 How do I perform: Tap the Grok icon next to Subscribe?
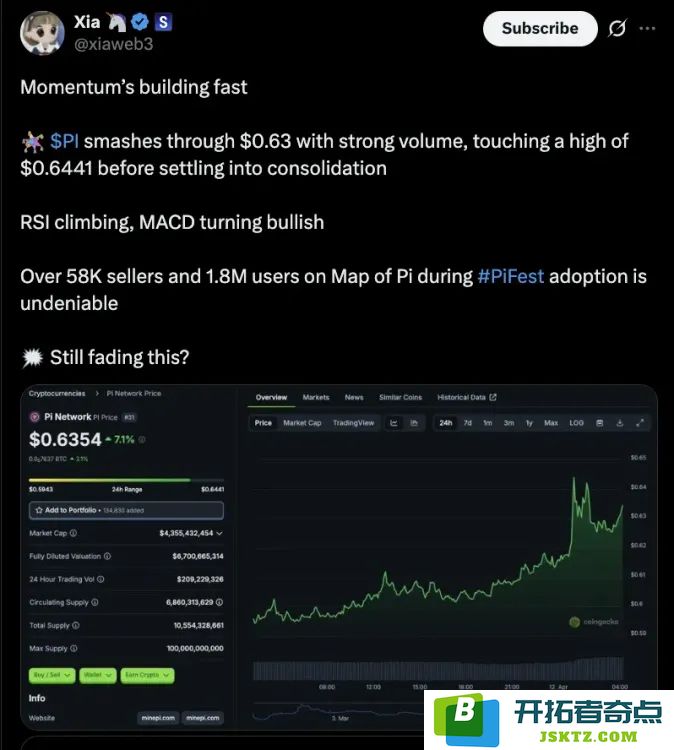pyautogui.click(x=617, y=29)
